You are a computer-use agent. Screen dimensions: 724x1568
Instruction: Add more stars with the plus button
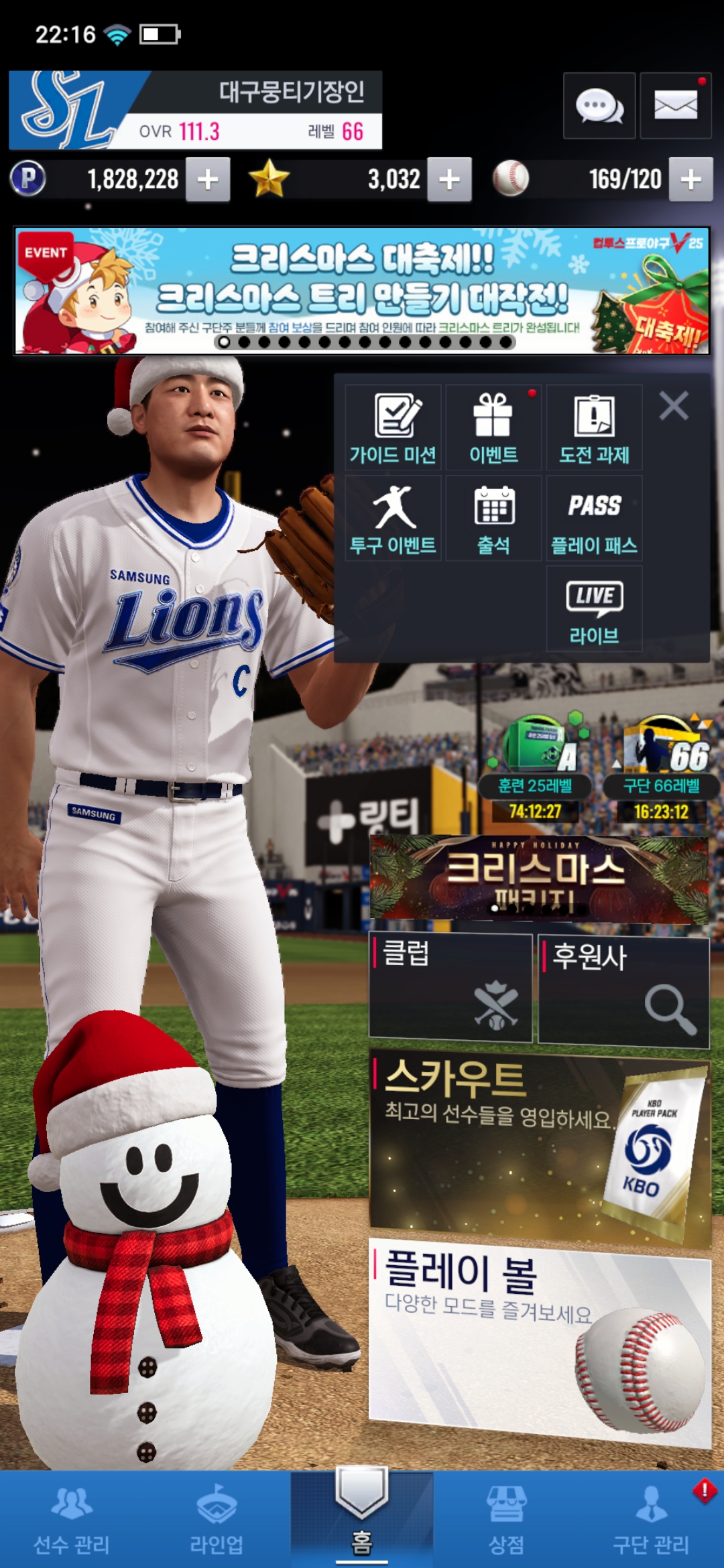tap(449, 180)
